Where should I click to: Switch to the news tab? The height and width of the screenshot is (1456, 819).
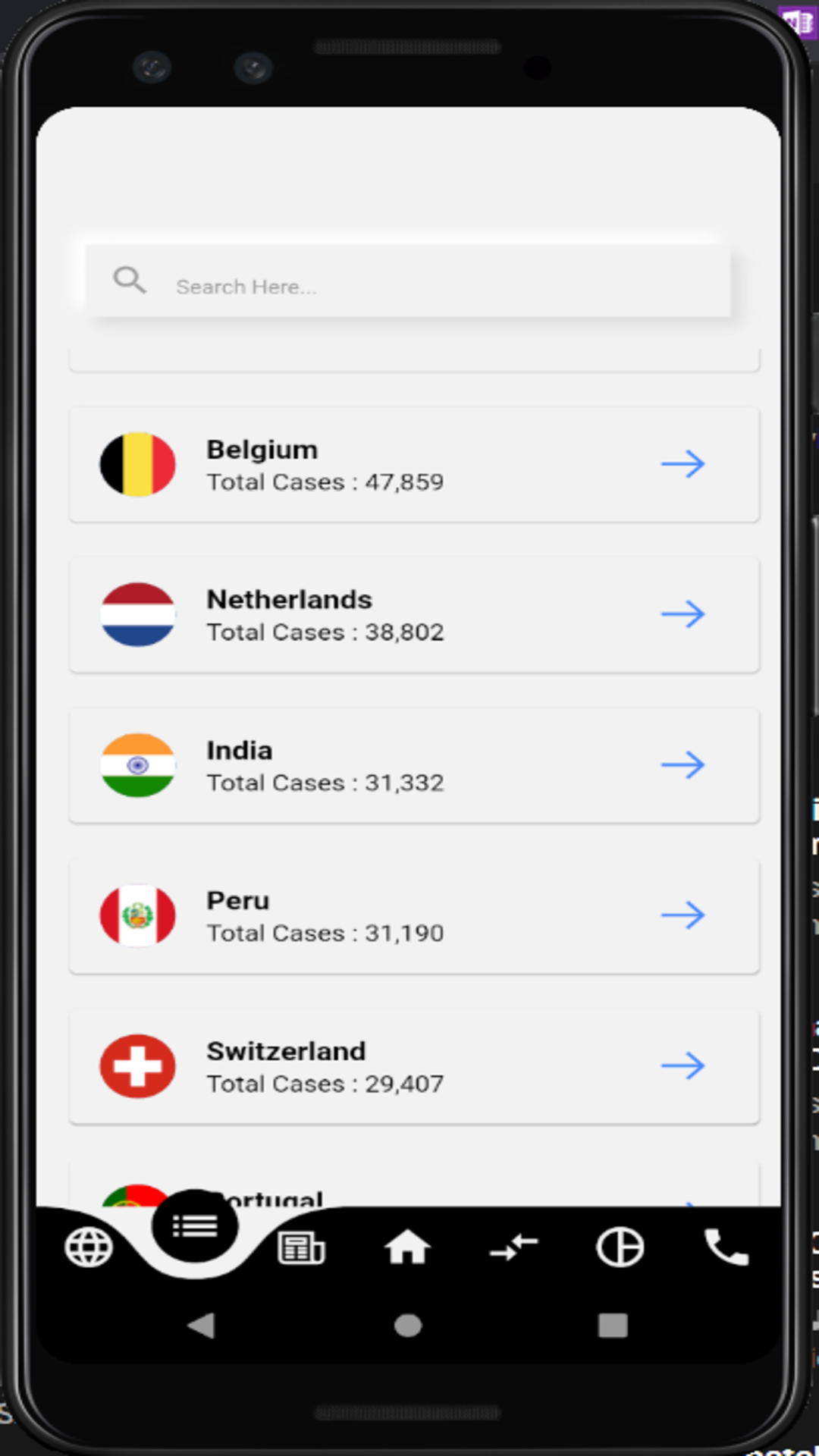click(x=301, y=1248)
